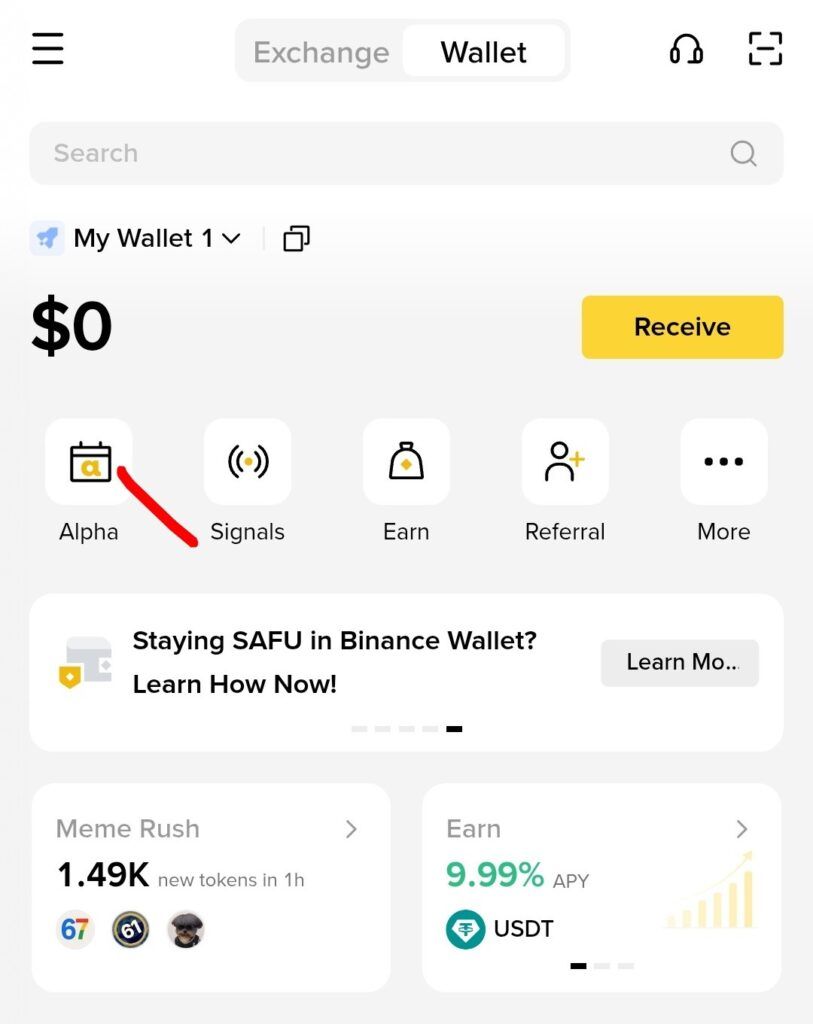
Task: Open the Alpha feature
Action: click(88, 461)
